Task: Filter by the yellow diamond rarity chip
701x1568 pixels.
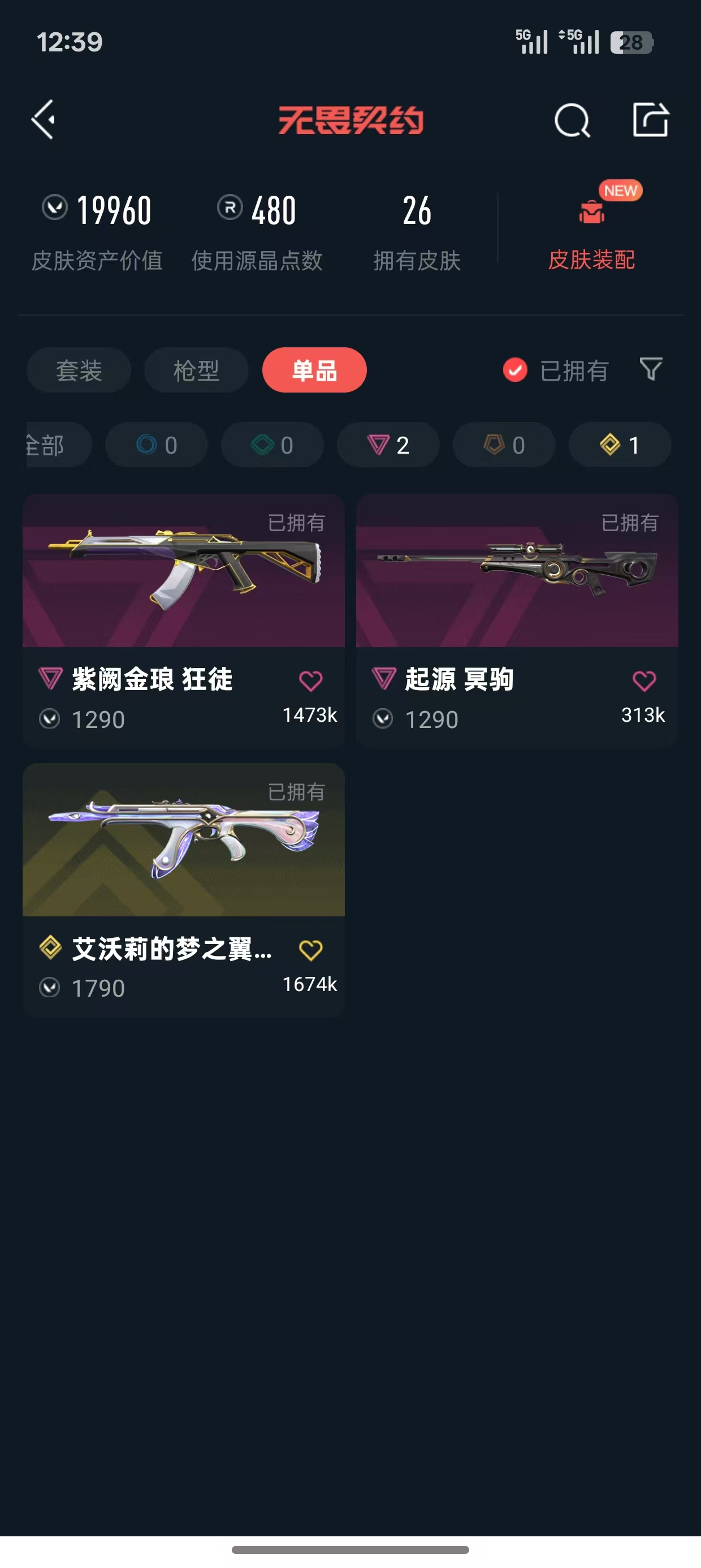Action: pos(620,445)
